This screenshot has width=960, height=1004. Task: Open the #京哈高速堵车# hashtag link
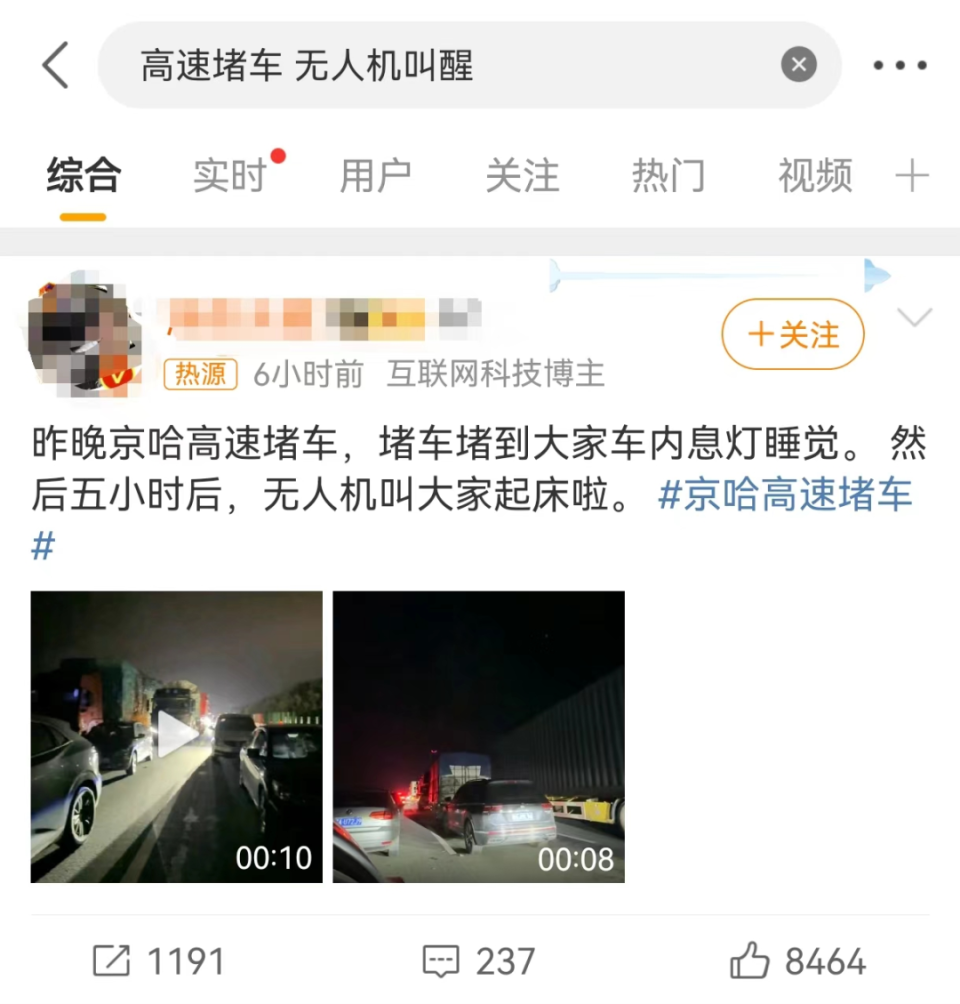pos(785,495)
